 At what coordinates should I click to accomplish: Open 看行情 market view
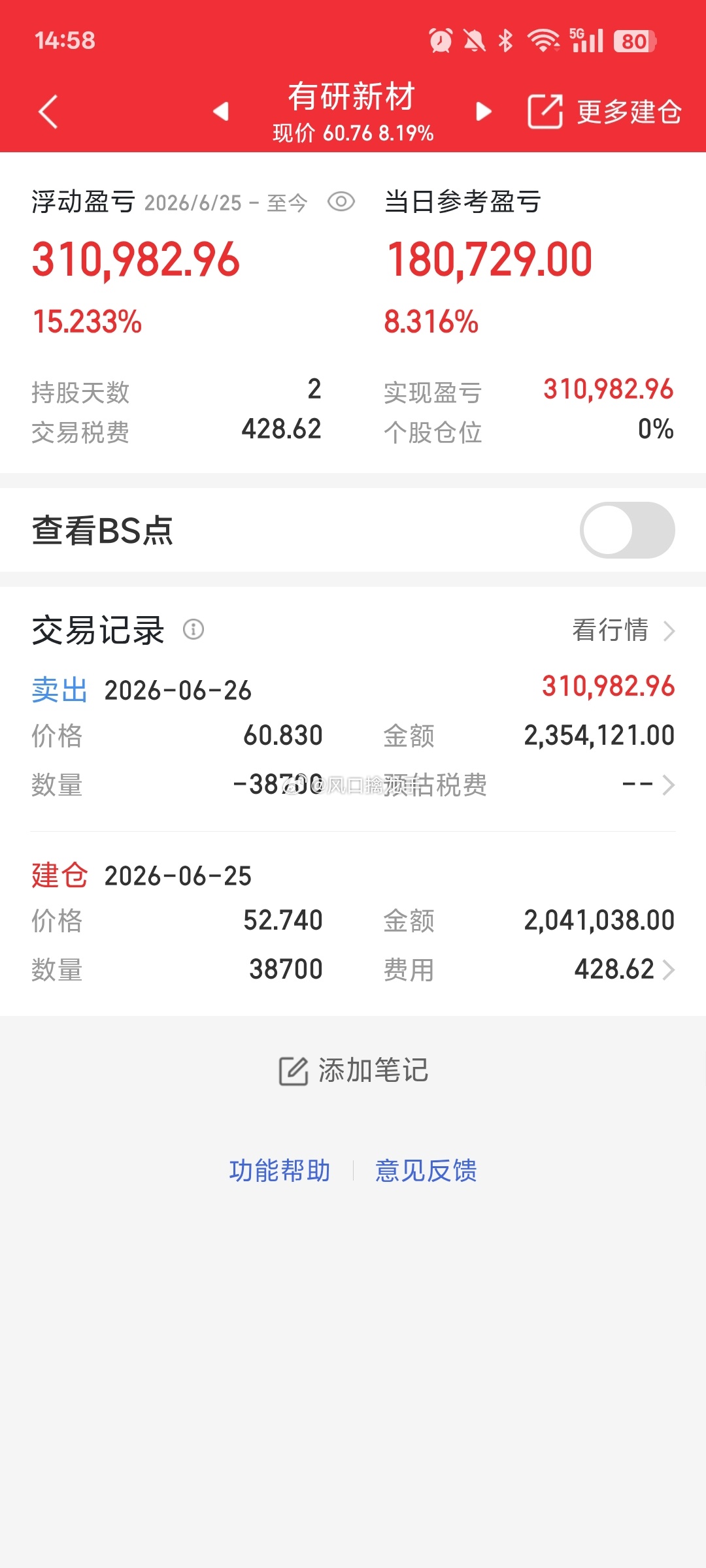pyautogui.click(x=623, y=630)
